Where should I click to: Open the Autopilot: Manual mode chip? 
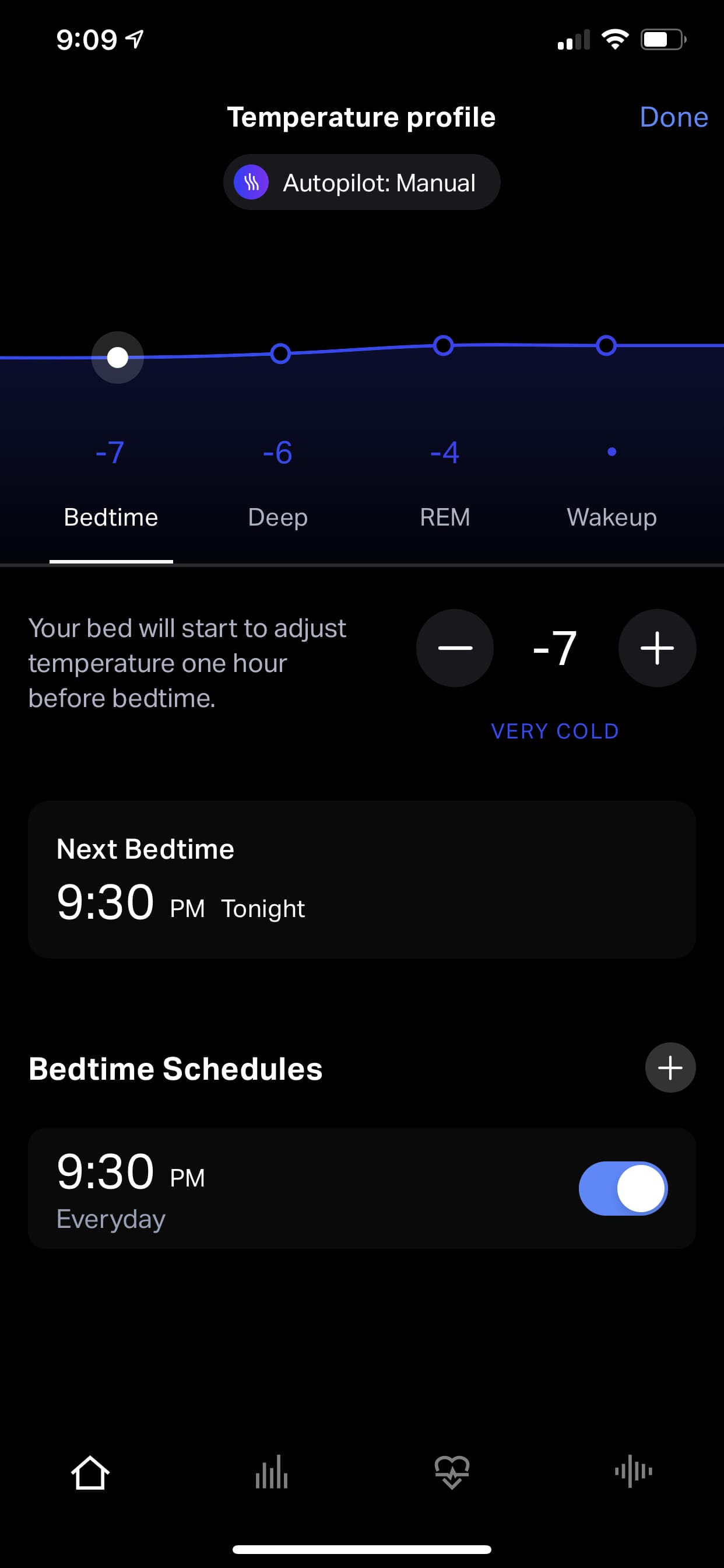pyautogui.click(x=361, y=183)
